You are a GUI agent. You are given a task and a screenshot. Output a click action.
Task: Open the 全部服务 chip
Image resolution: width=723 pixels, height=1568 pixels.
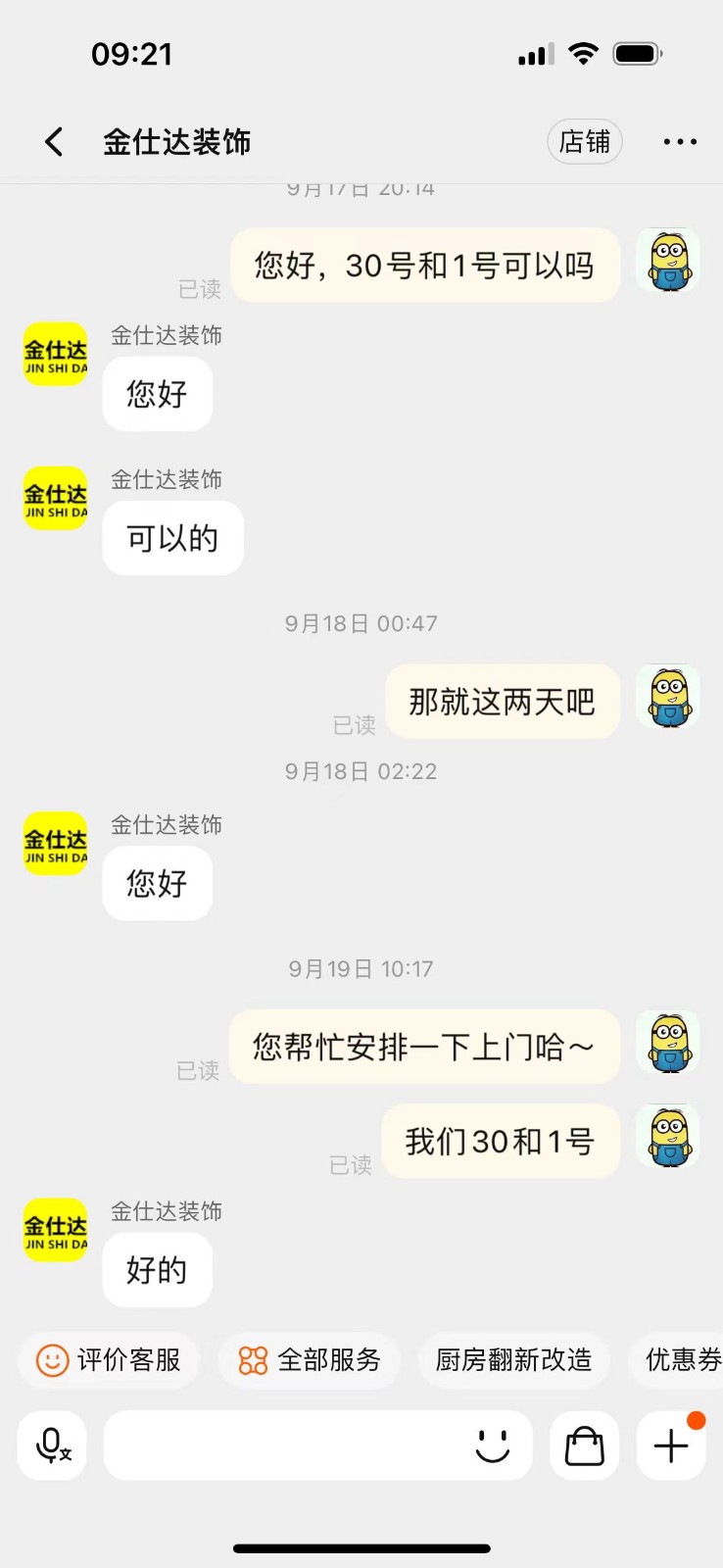(310, 1359)
